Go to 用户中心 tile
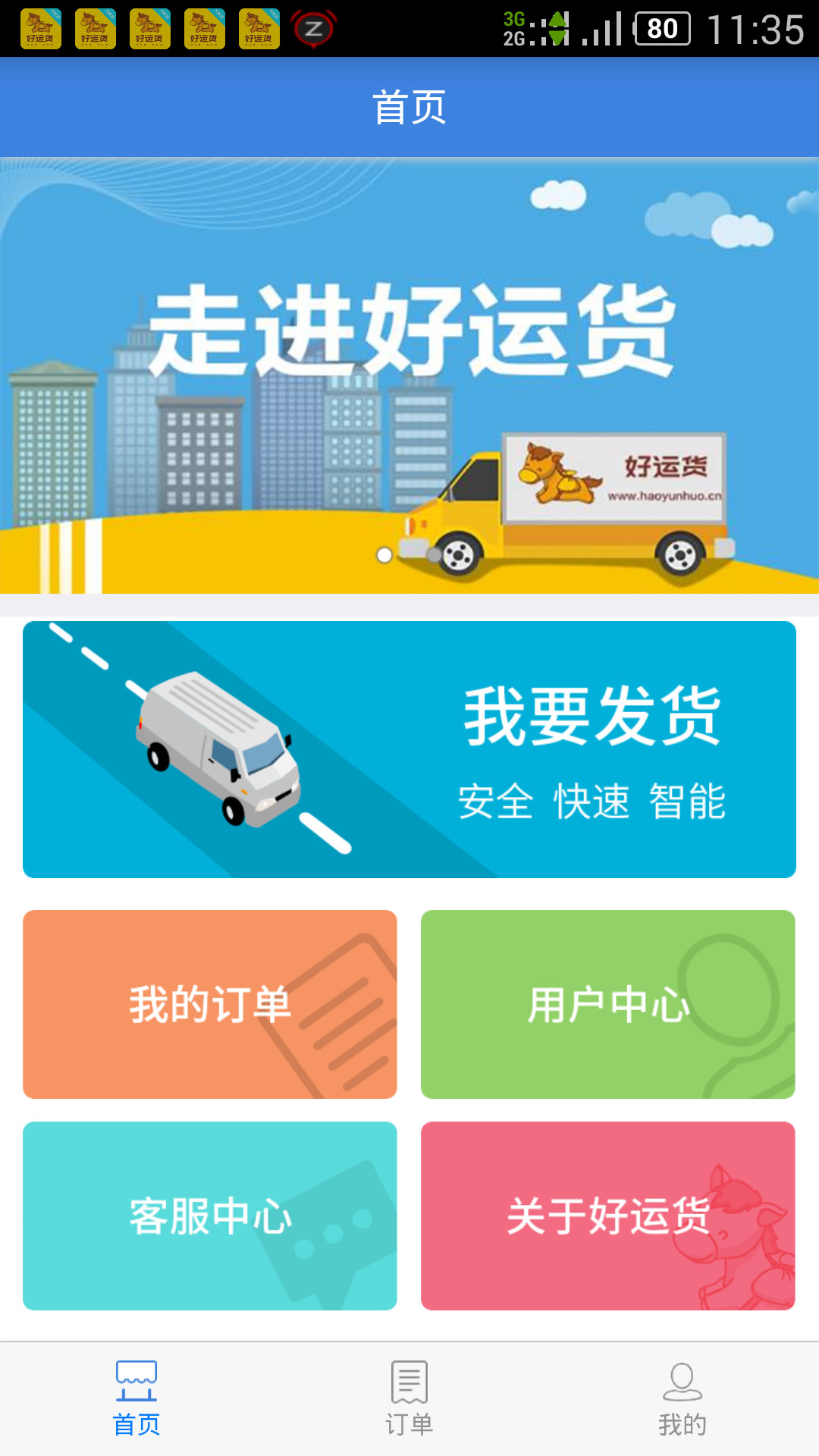 608,1004
